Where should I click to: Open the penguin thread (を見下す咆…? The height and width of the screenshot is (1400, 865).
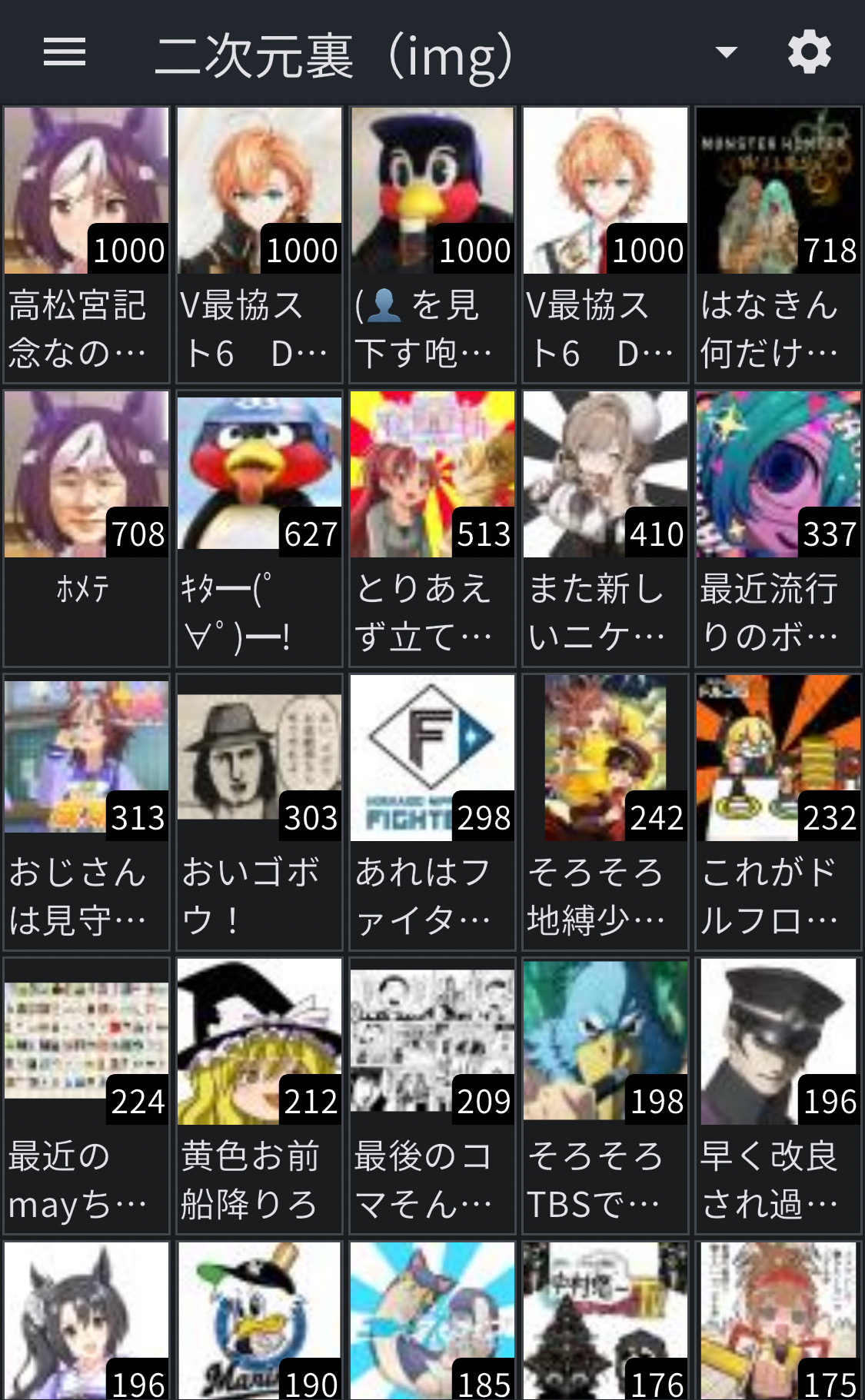(x=432, y=244)
